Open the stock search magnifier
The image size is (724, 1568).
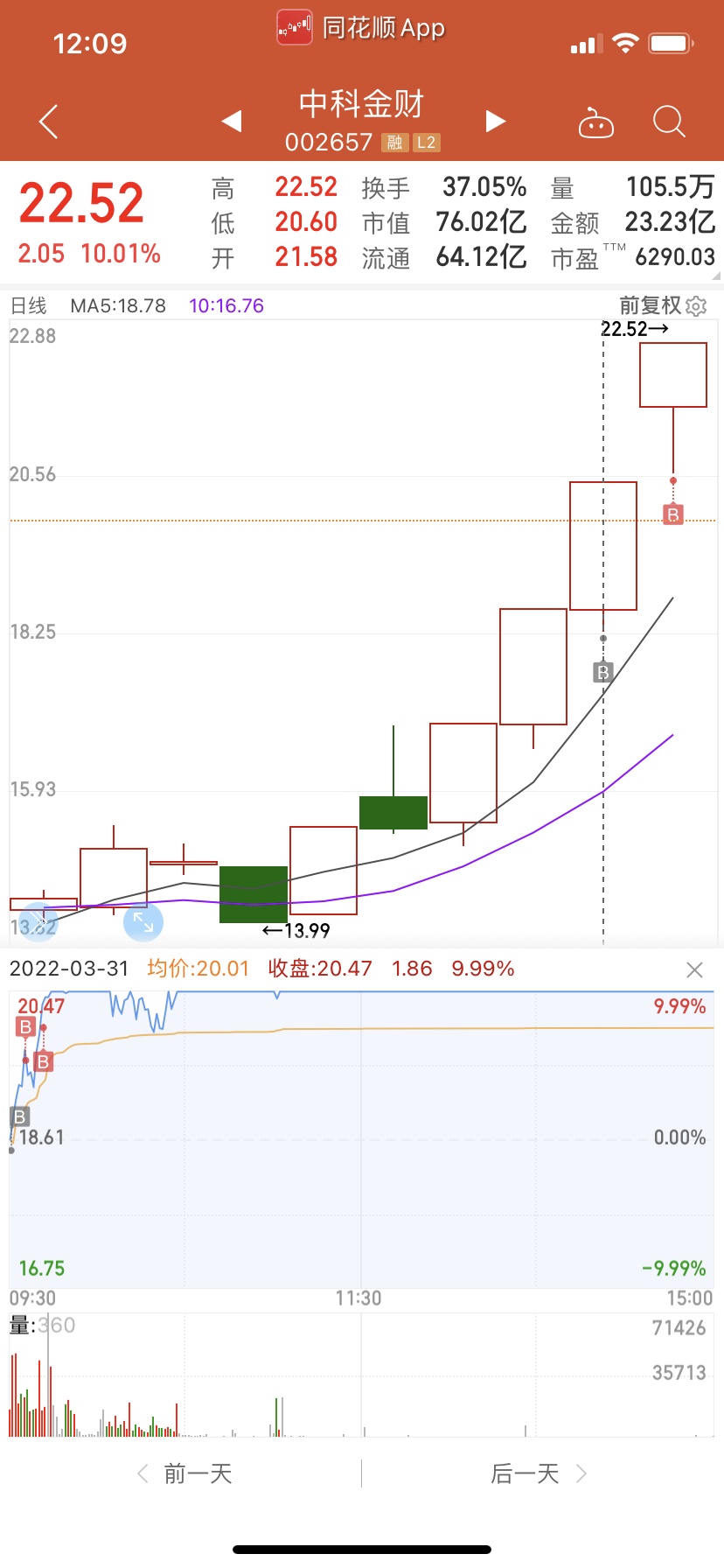pos(669,122)
